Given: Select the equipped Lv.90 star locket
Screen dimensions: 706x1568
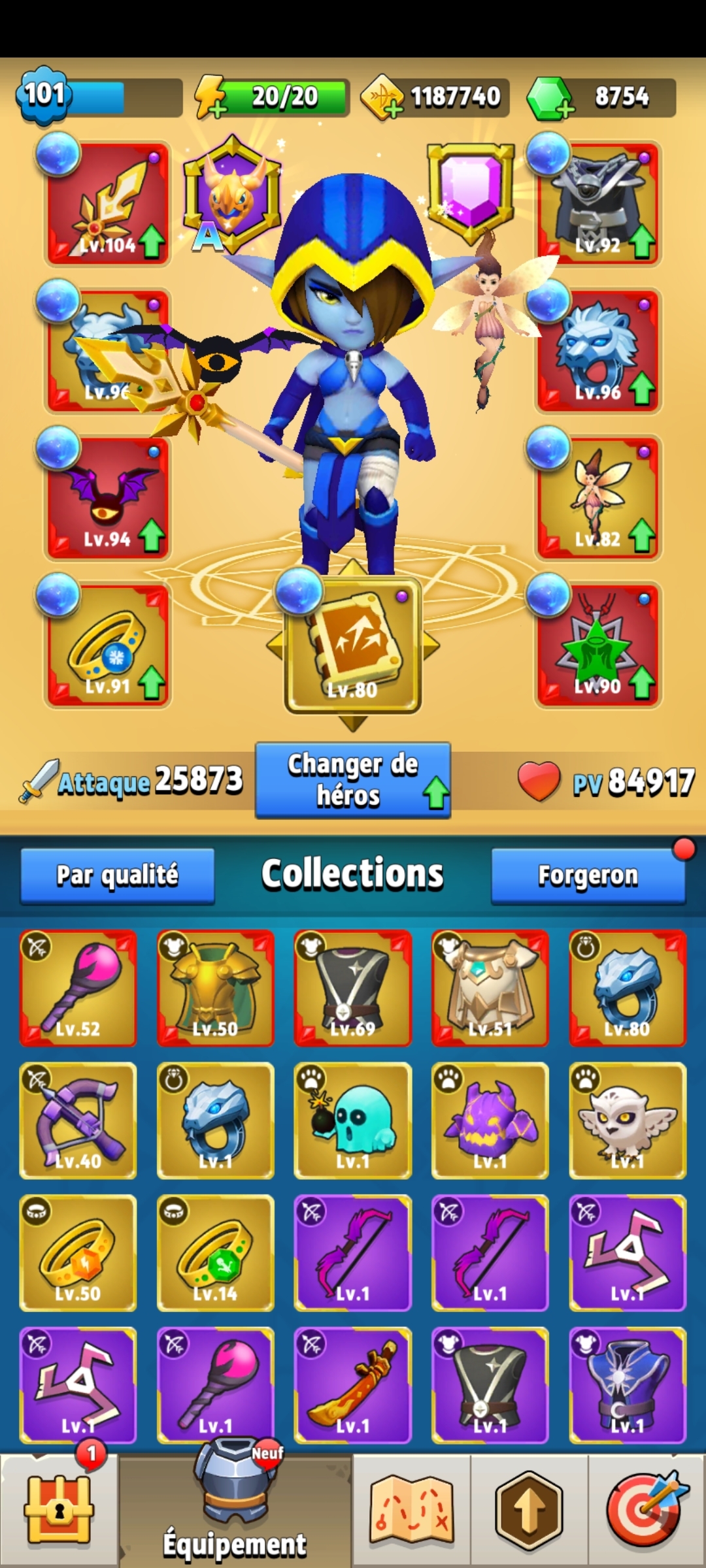Looking at the screenshot, I should [598, 645].
